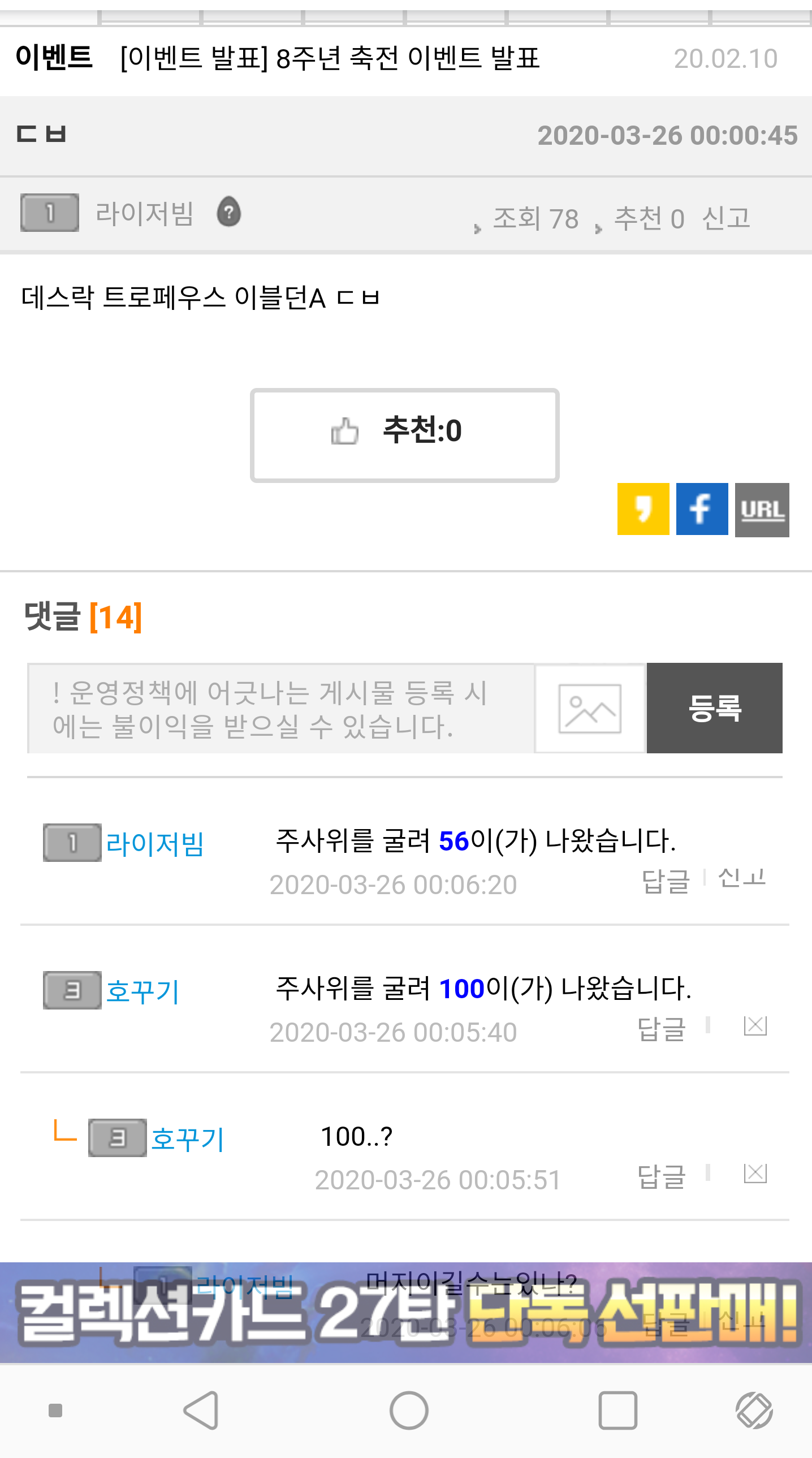This screenshot has width=812, height=1458.
Task: Go back using system back button
Action: click(x=201, y=1410)
